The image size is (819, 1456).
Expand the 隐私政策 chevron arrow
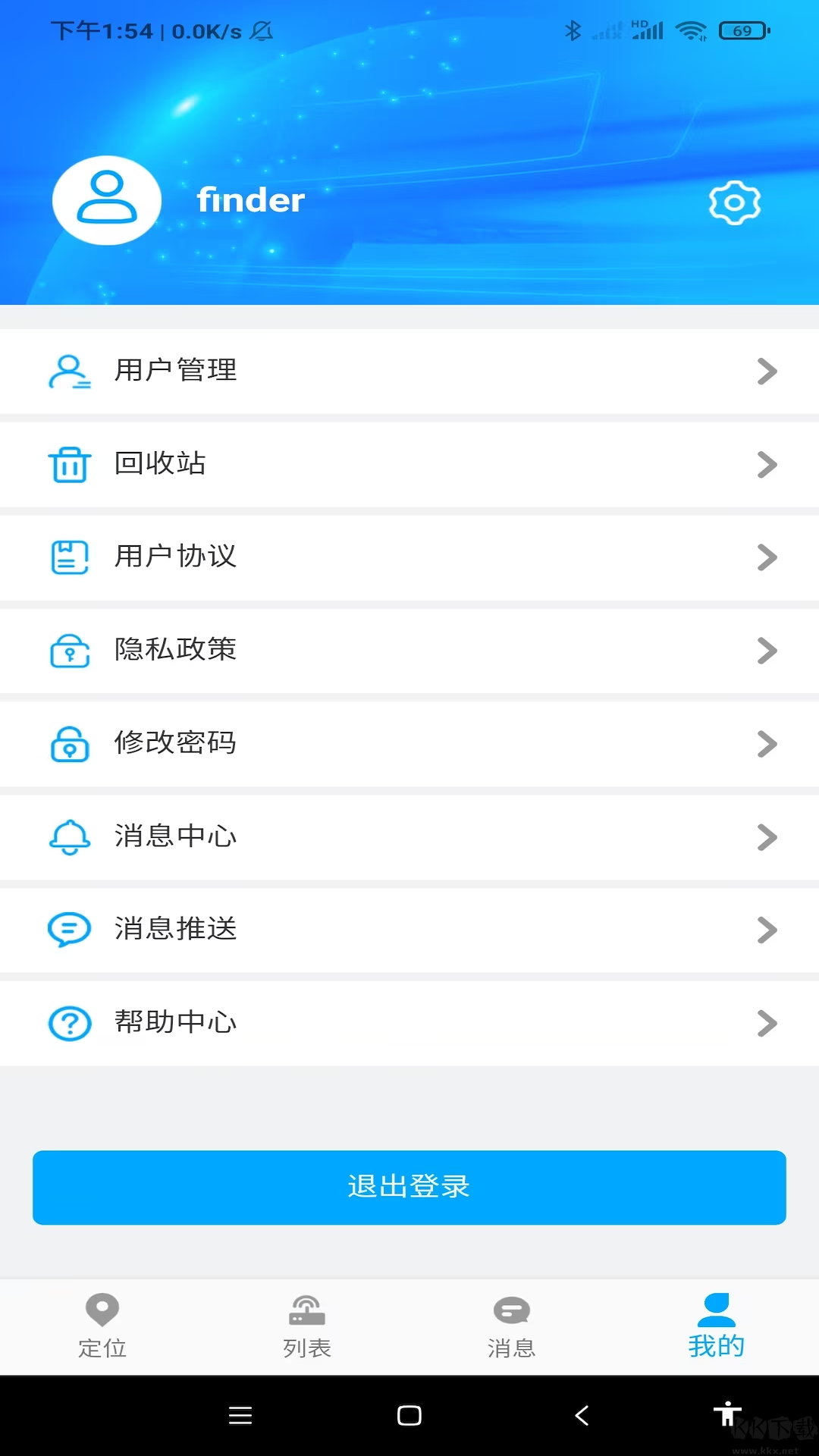click(x=767, y=651)
